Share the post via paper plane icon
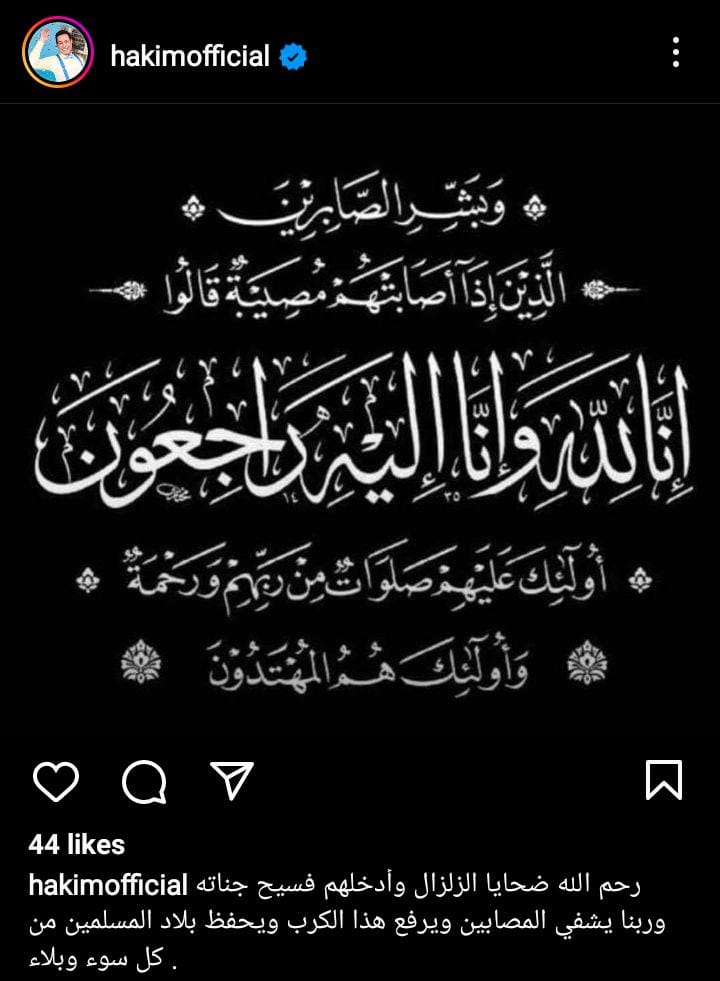720x981 pixels. click(232, 780)
